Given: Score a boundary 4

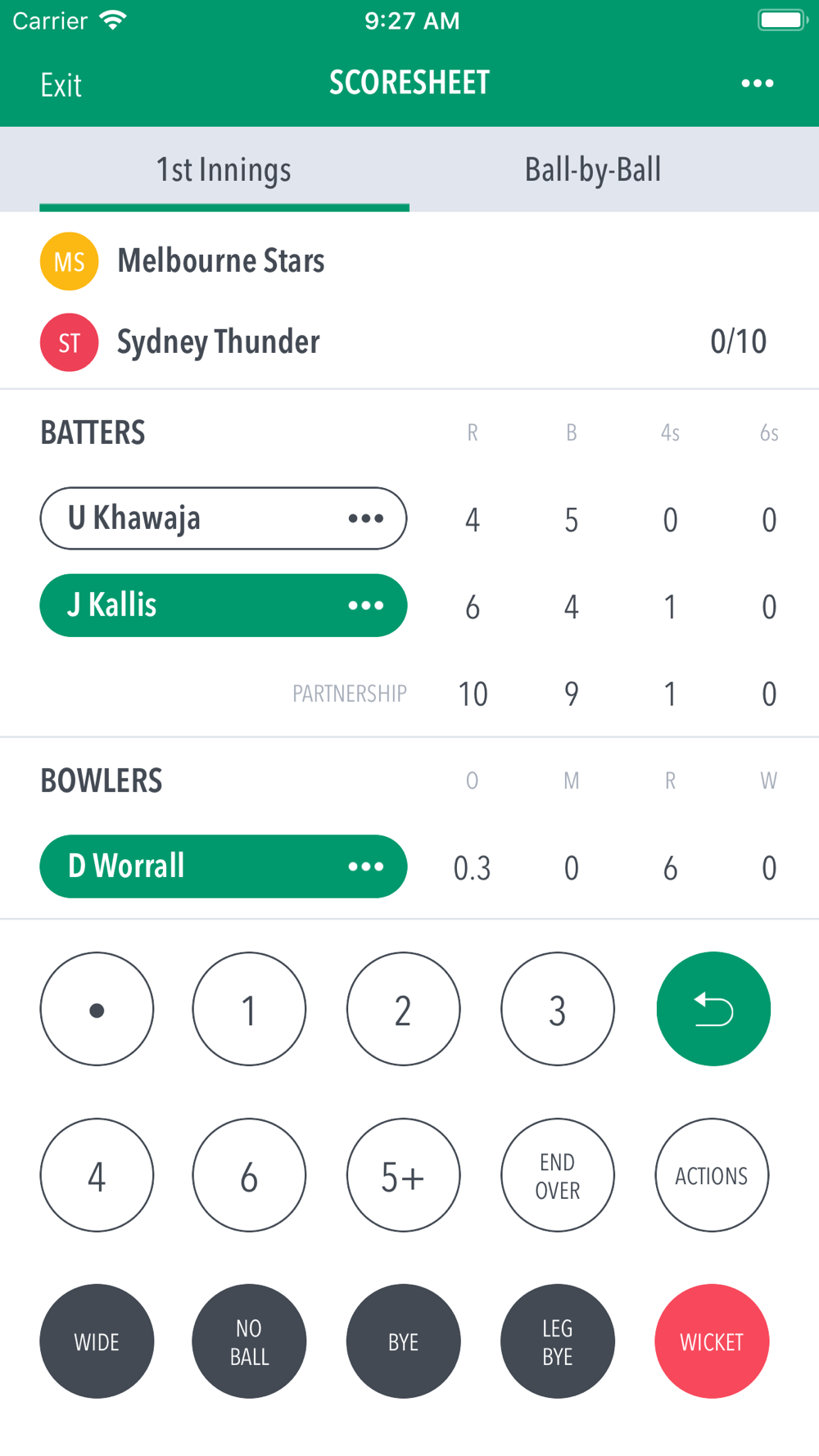Looking at the screenshot, I should point(97,1175).
